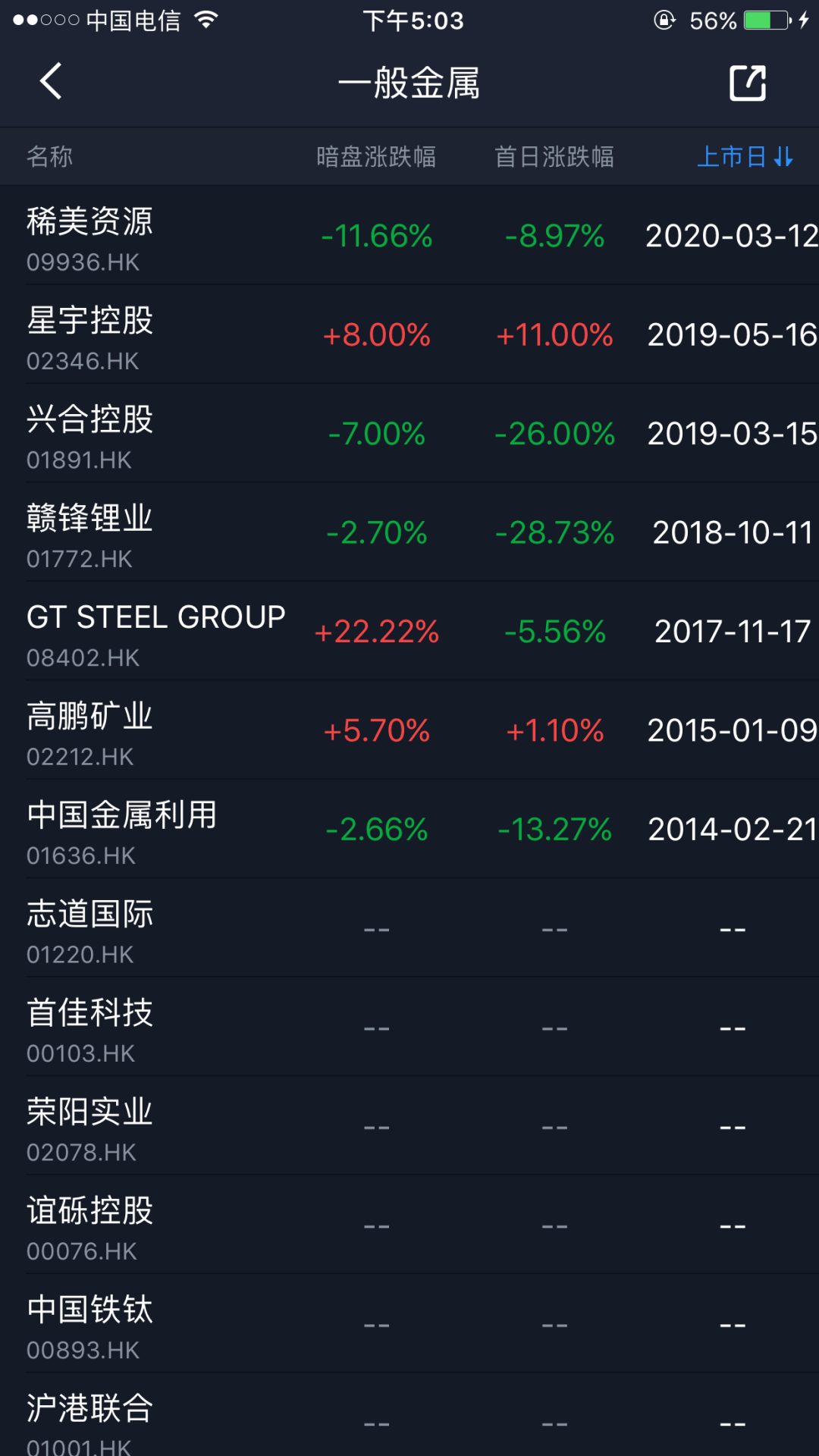The height and width of the screenshot is (1456, 819).
Task: Select the GT STEEL GROUP 08402.HK row
Action: (x=409, y=632)
